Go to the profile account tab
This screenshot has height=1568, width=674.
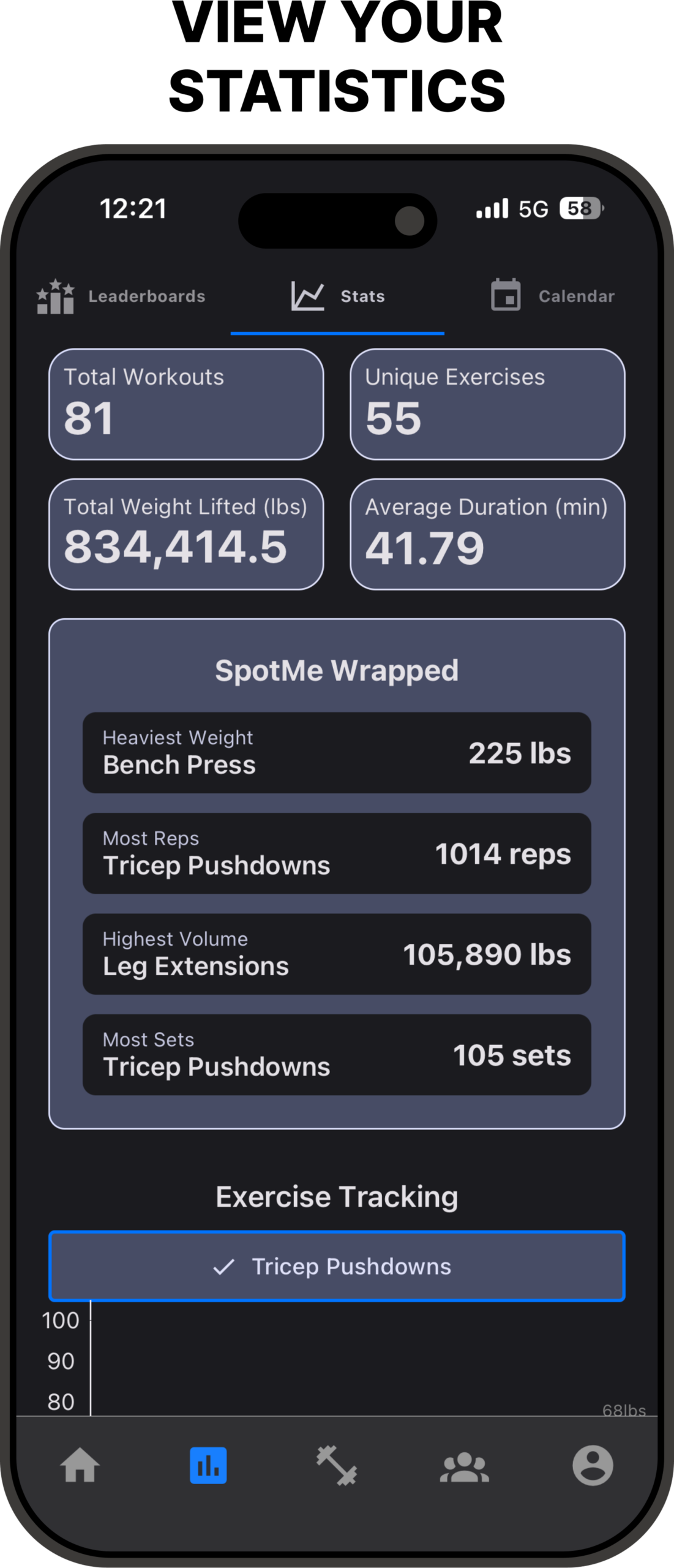click(593, 1466)
